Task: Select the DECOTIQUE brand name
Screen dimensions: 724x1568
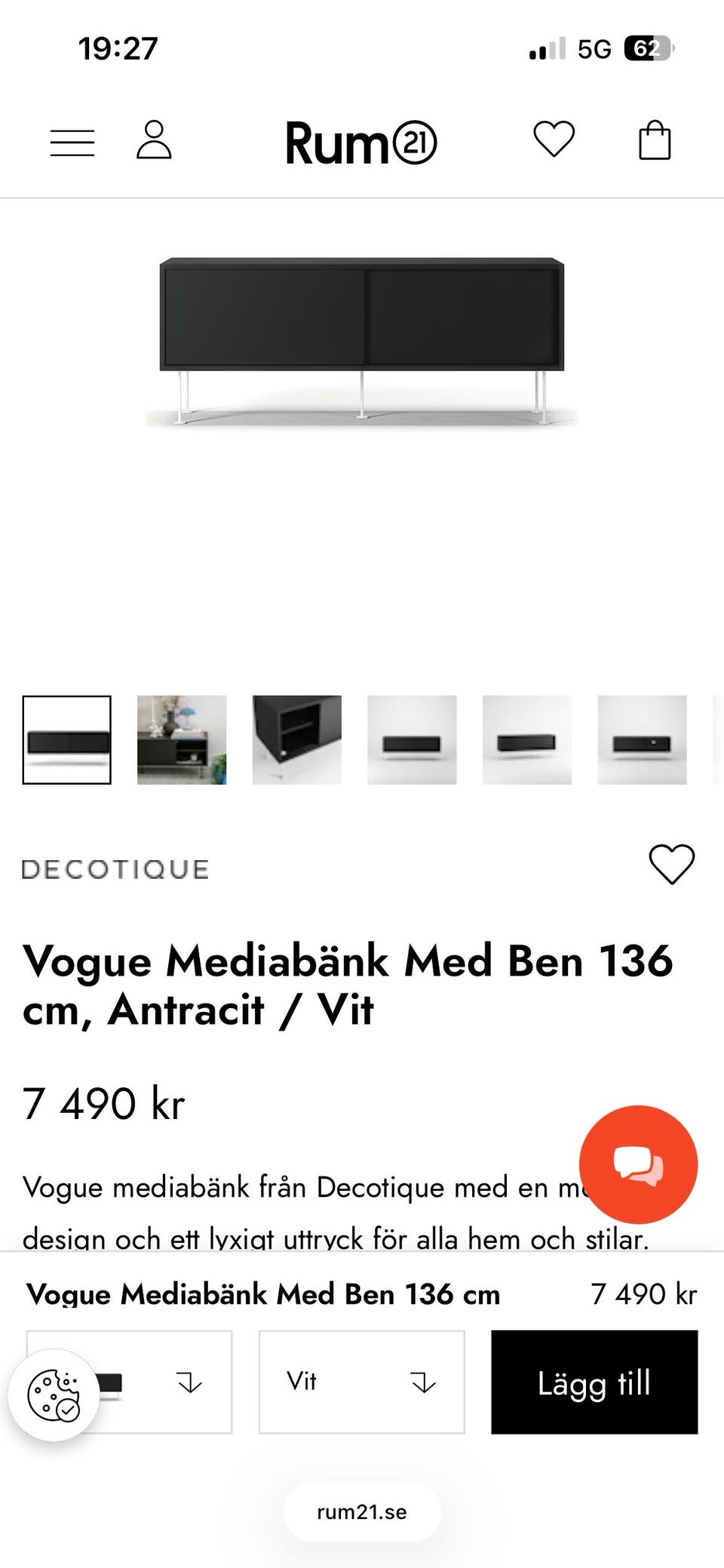Action: coord(116,868)
